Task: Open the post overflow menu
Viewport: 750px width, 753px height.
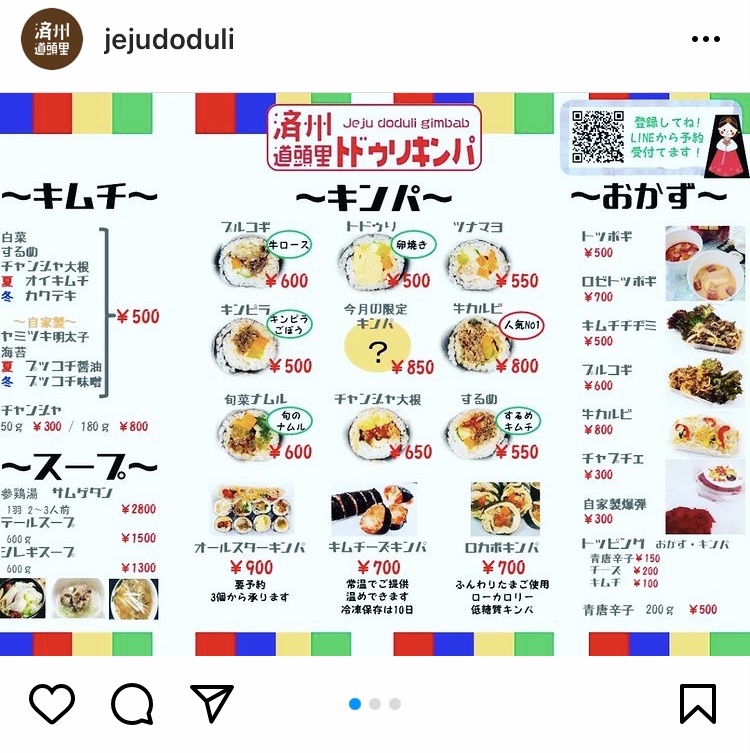Action: coord(706,40)
